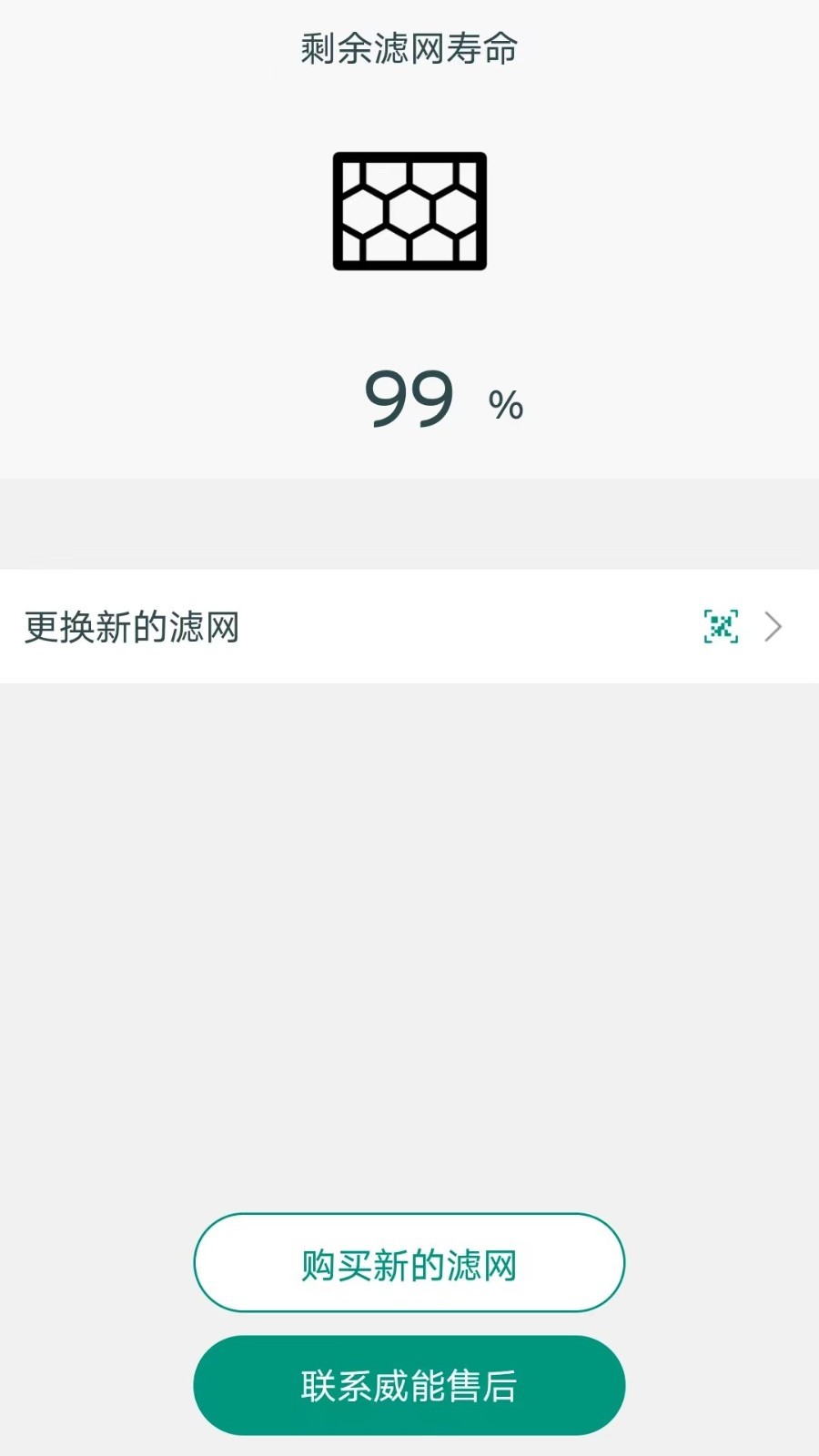Screen dimensions: 819x1456
Task: Contact support via 联系威能售后
Action: pos(409,1385)
